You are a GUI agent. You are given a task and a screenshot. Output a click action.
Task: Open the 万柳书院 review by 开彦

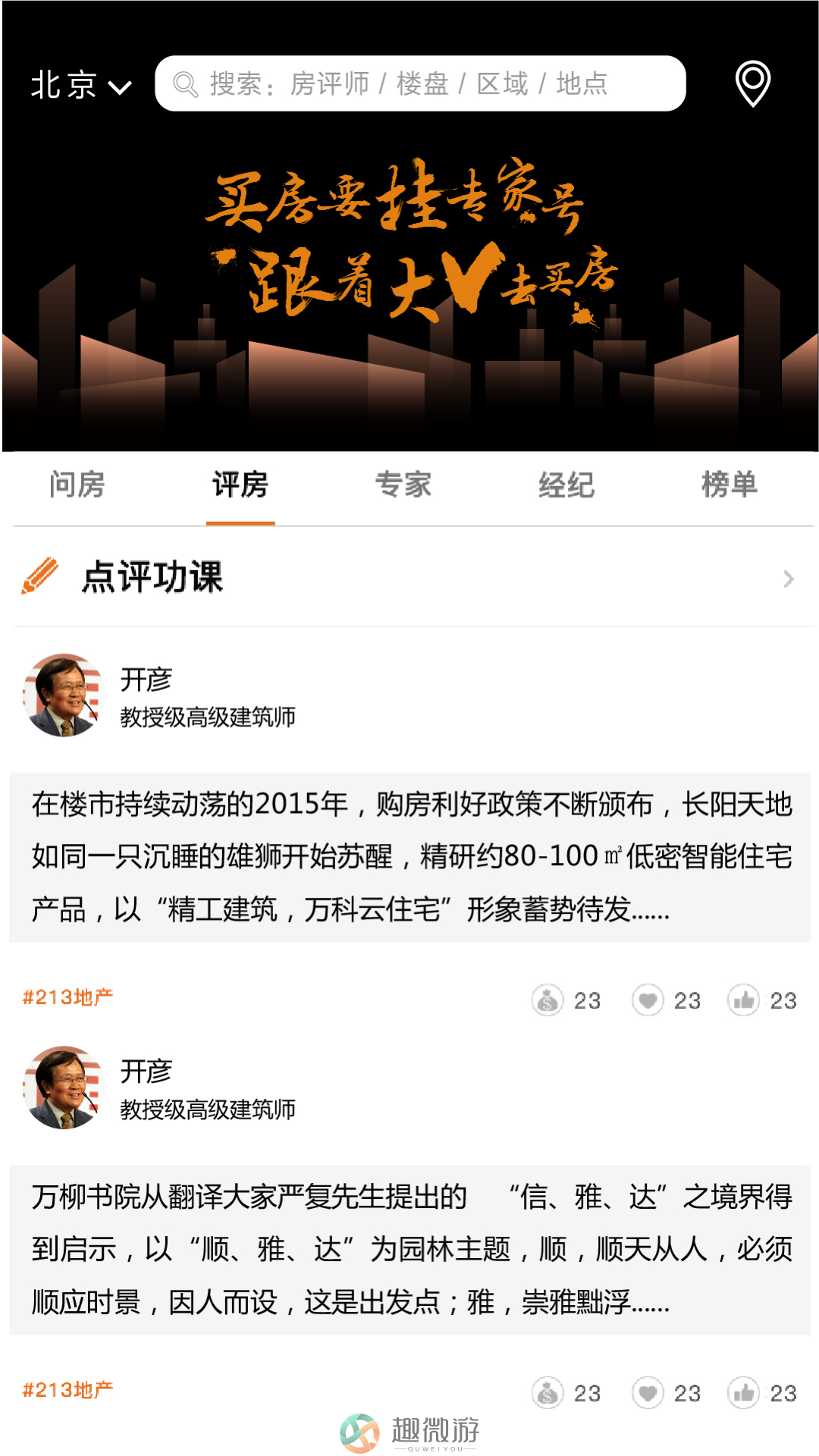point(409,1250)
